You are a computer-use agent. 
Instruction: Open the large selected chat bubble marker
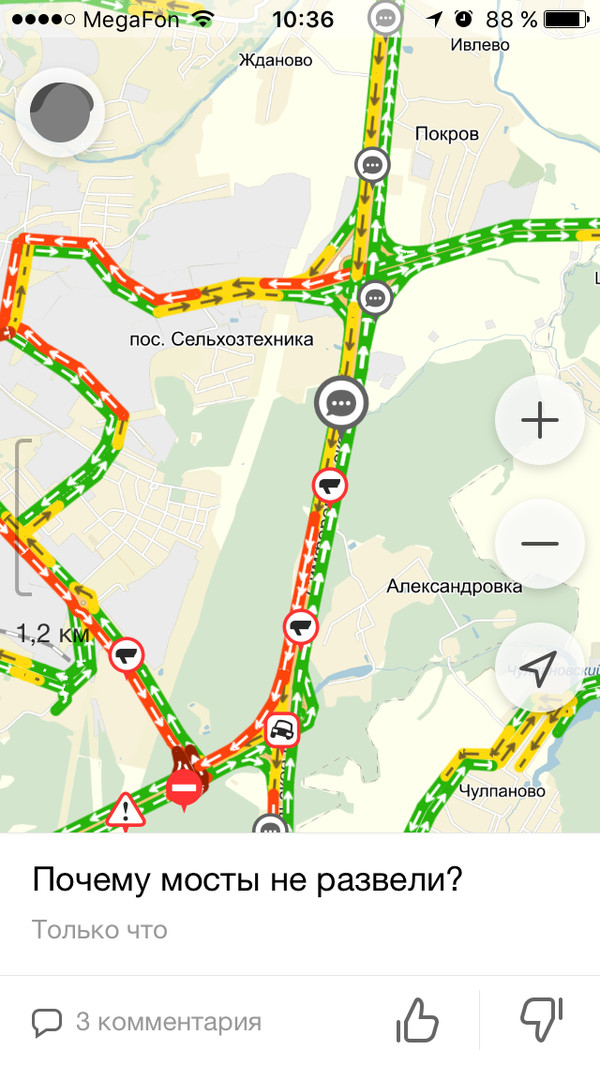(x=342, y=402)
